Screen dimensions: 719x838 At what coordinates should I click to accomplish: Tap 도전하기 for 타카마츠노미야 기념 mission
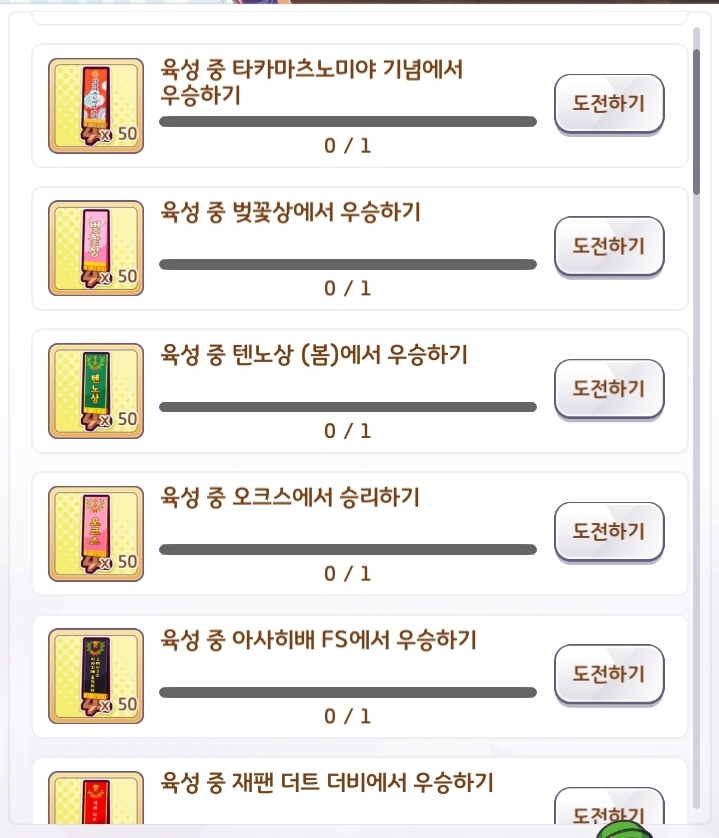pyautogui.click(x=609, y=103)
